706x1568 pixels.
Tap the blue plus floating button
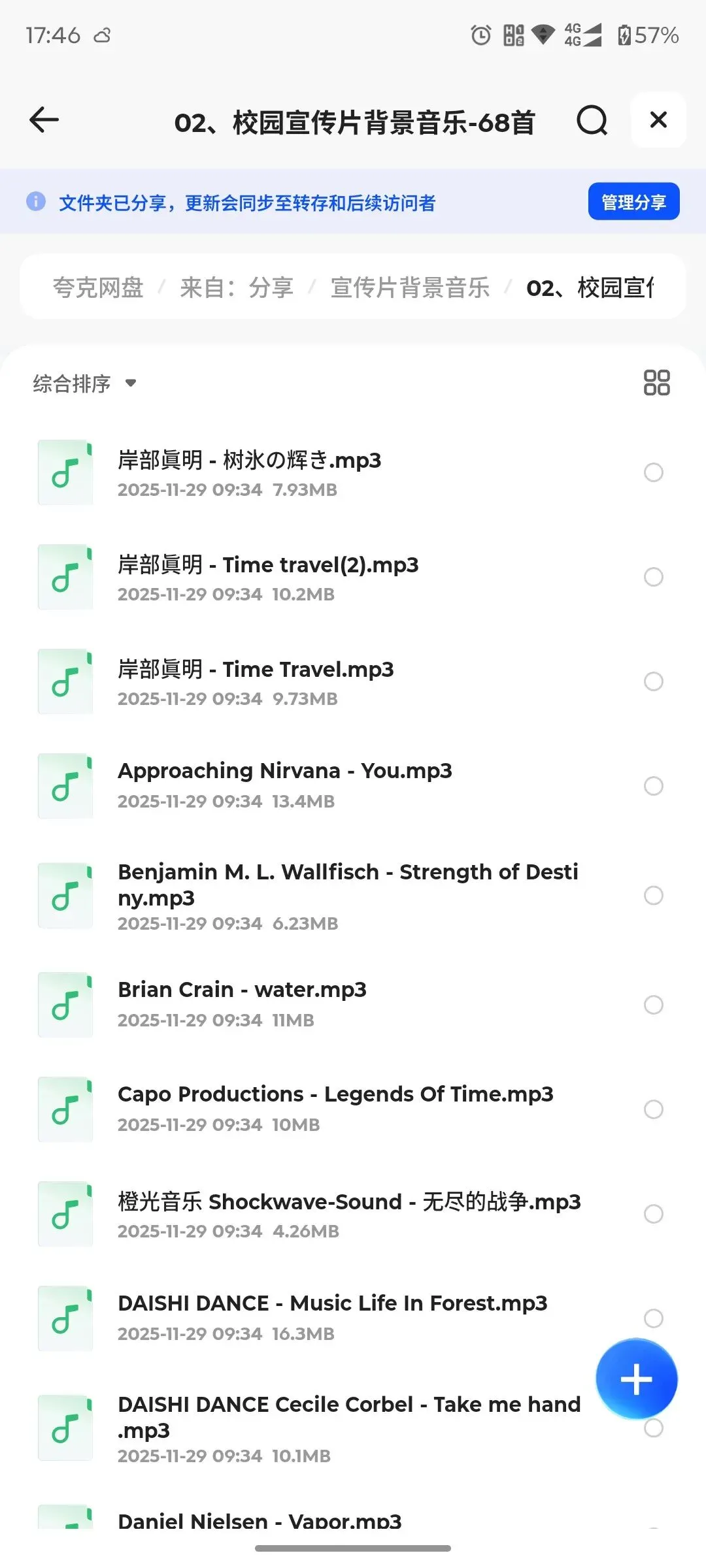(x=636, y=1379)
